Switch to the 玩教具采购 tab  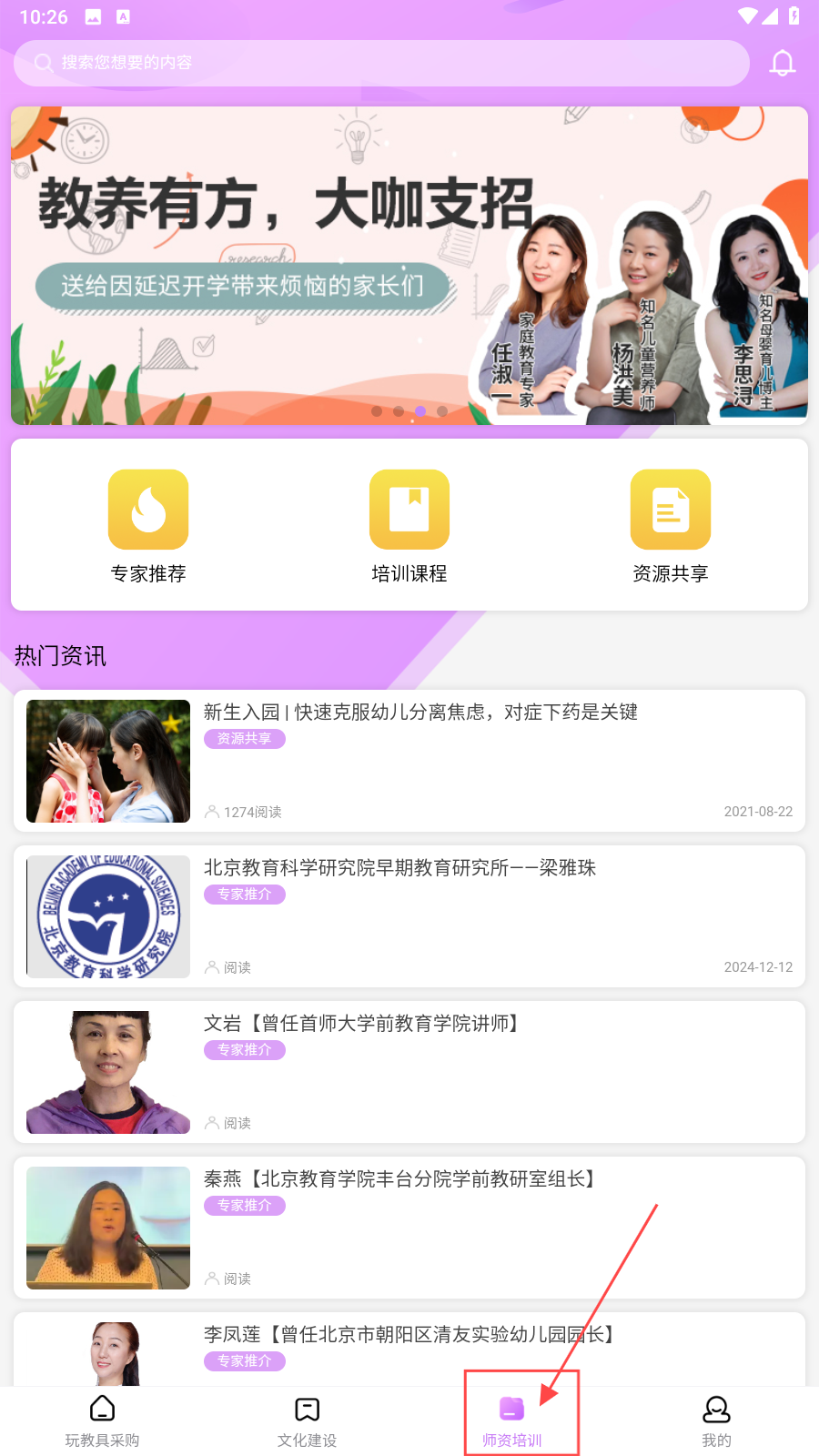click(102, 1421)
